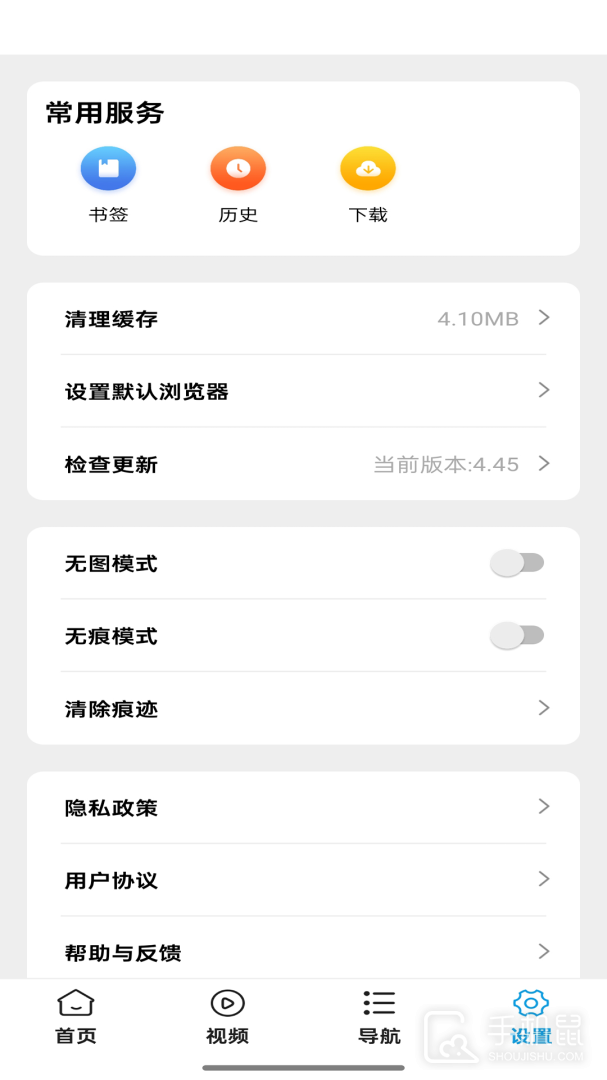Open the 历史 history shortcut
The width and height of the screenshot is (607, 1080).
point(238,184)
